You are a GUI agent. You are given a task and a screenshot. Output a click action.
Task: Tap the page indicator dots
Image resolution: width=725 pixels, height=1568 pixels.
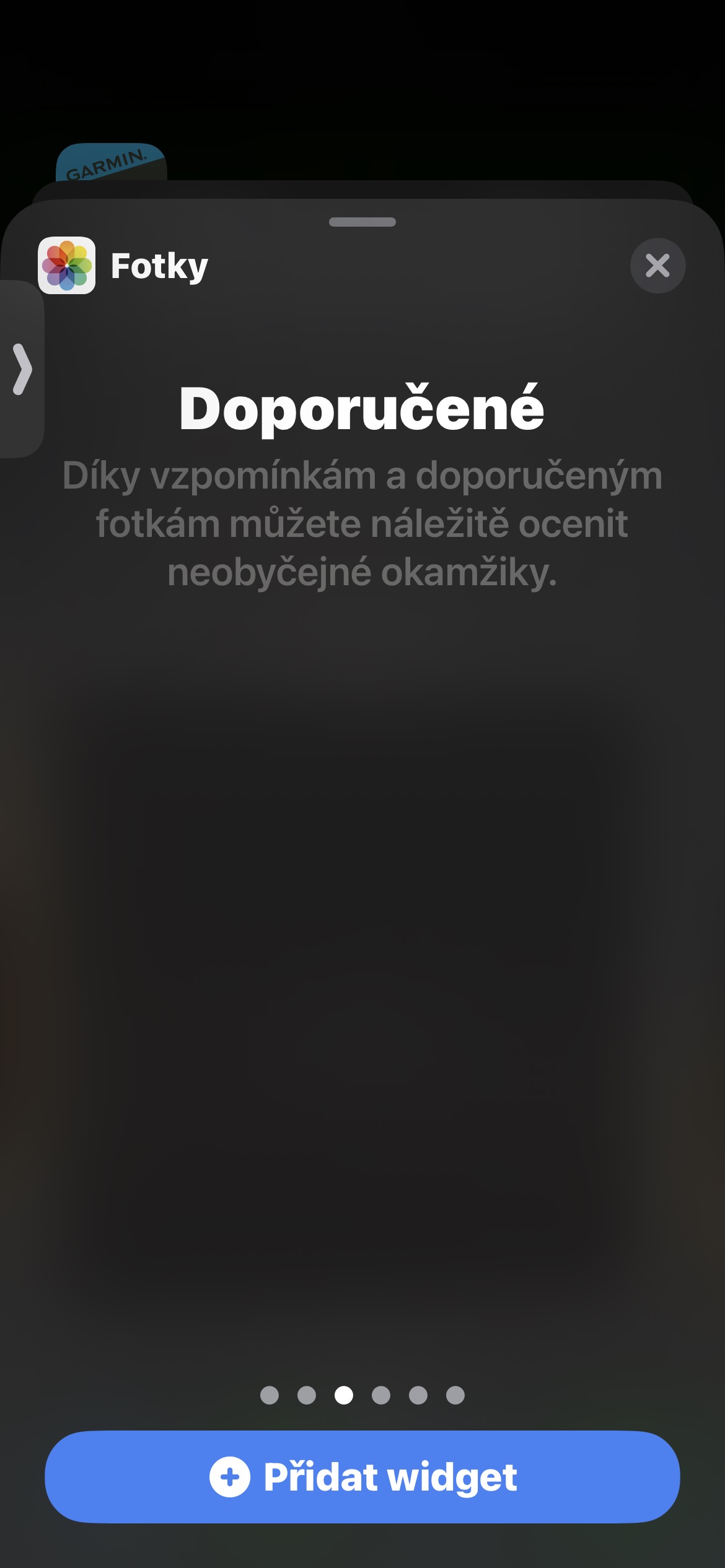click(x=362, y=1395)
